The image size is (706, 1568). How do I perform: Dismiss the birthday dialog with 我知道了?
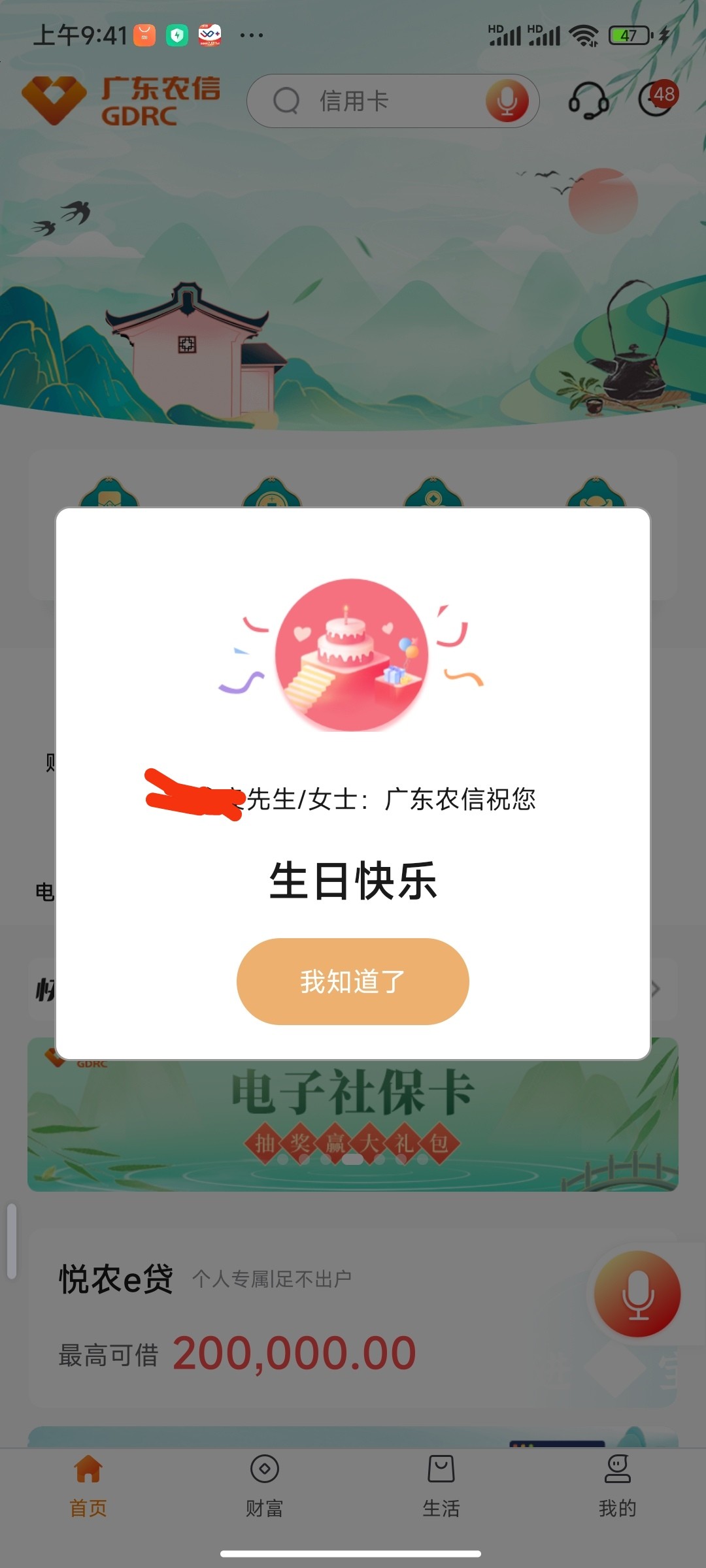tap(353, 981)
